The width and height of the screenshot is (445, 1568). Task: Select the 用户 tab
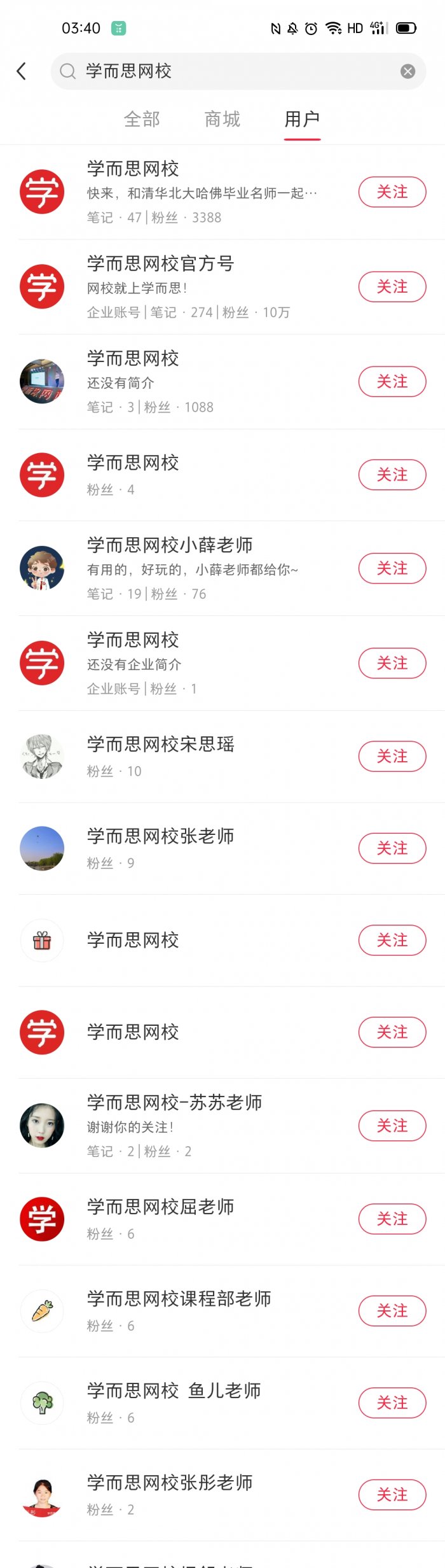(x=302, y=119)
